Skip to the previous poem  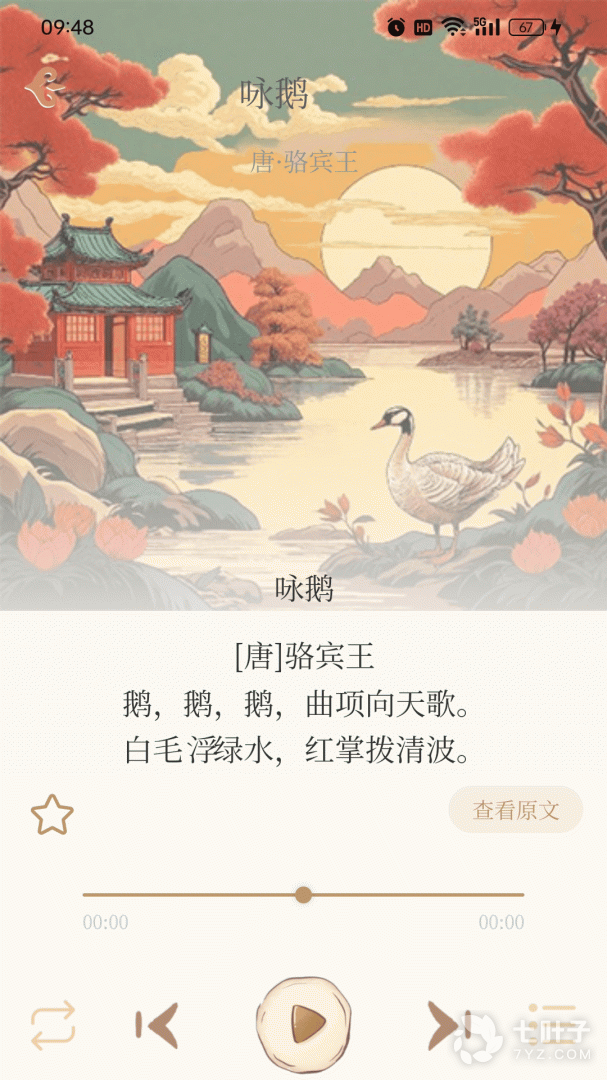157,1025
